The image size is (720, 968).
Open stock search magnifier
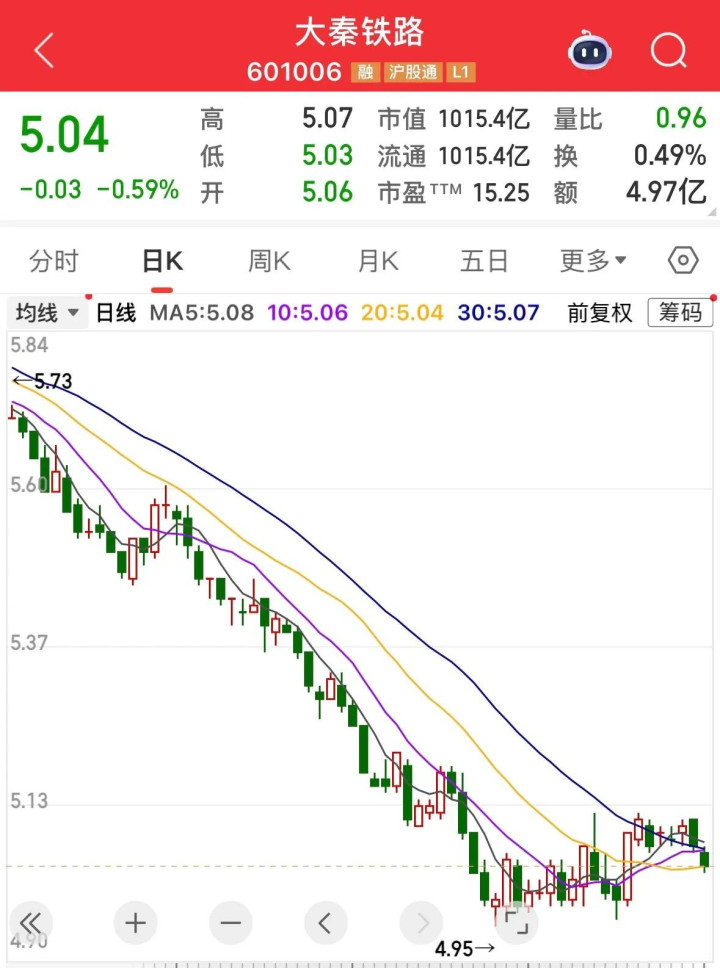(x=668, y=49)
